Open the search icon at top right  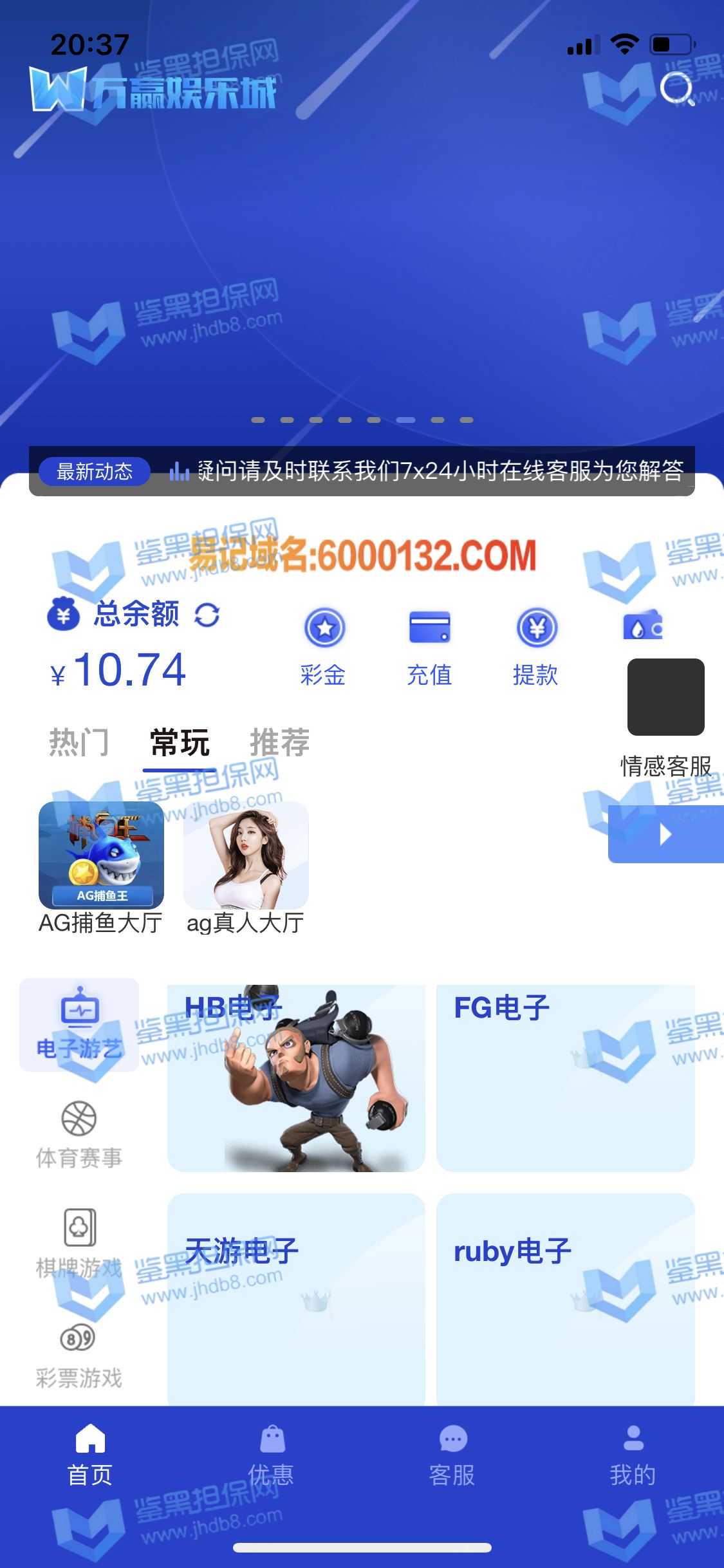[x=677, y=89]
